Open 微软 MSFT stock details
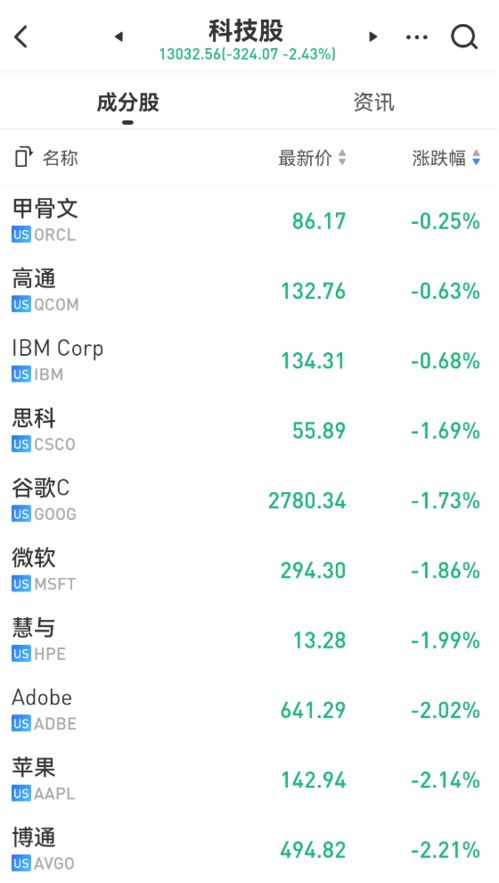The image size is (499, 883). pyautogui.click(x=250, y=570)
